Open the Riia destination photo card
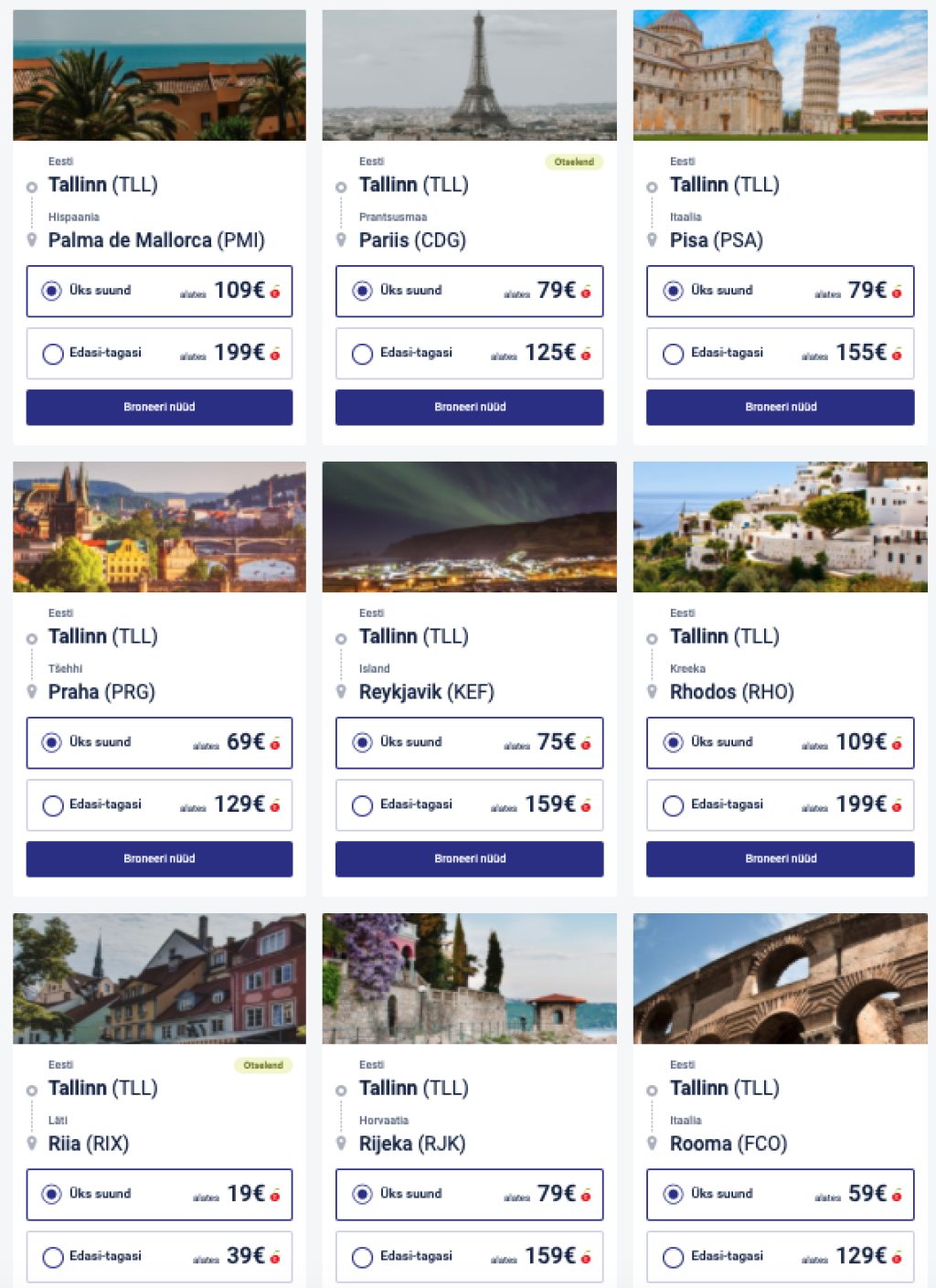This screenshot has height=1288, width=936. click(159, 978)
